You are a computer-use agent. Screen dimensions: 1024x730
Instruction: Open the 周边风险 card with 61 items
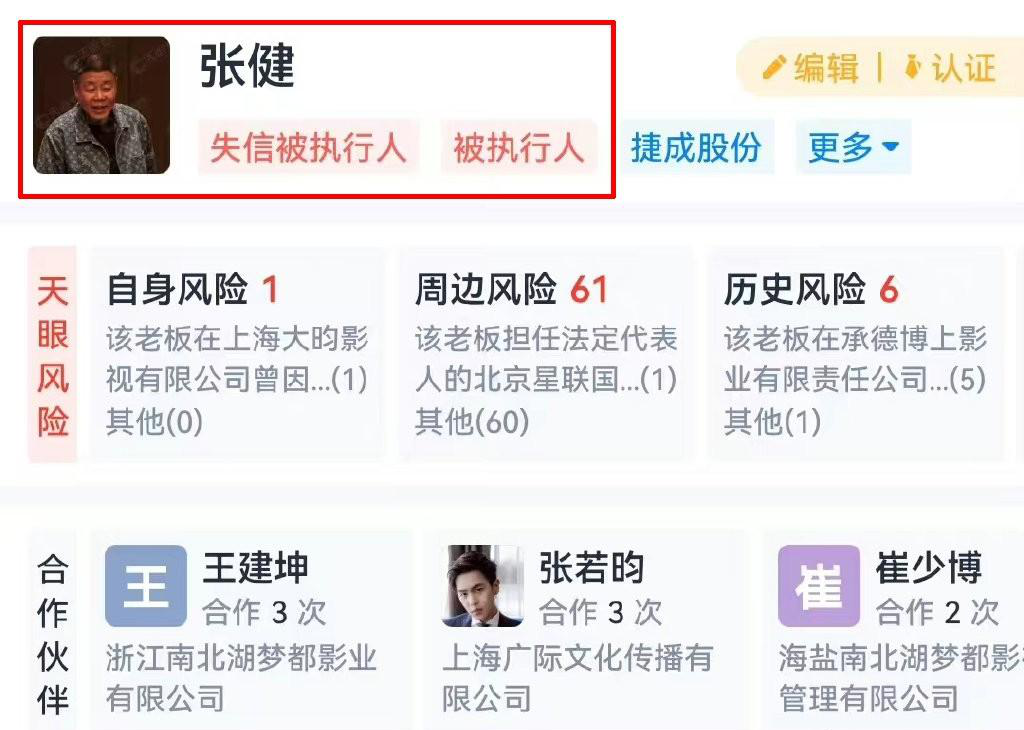coord(546,355)
